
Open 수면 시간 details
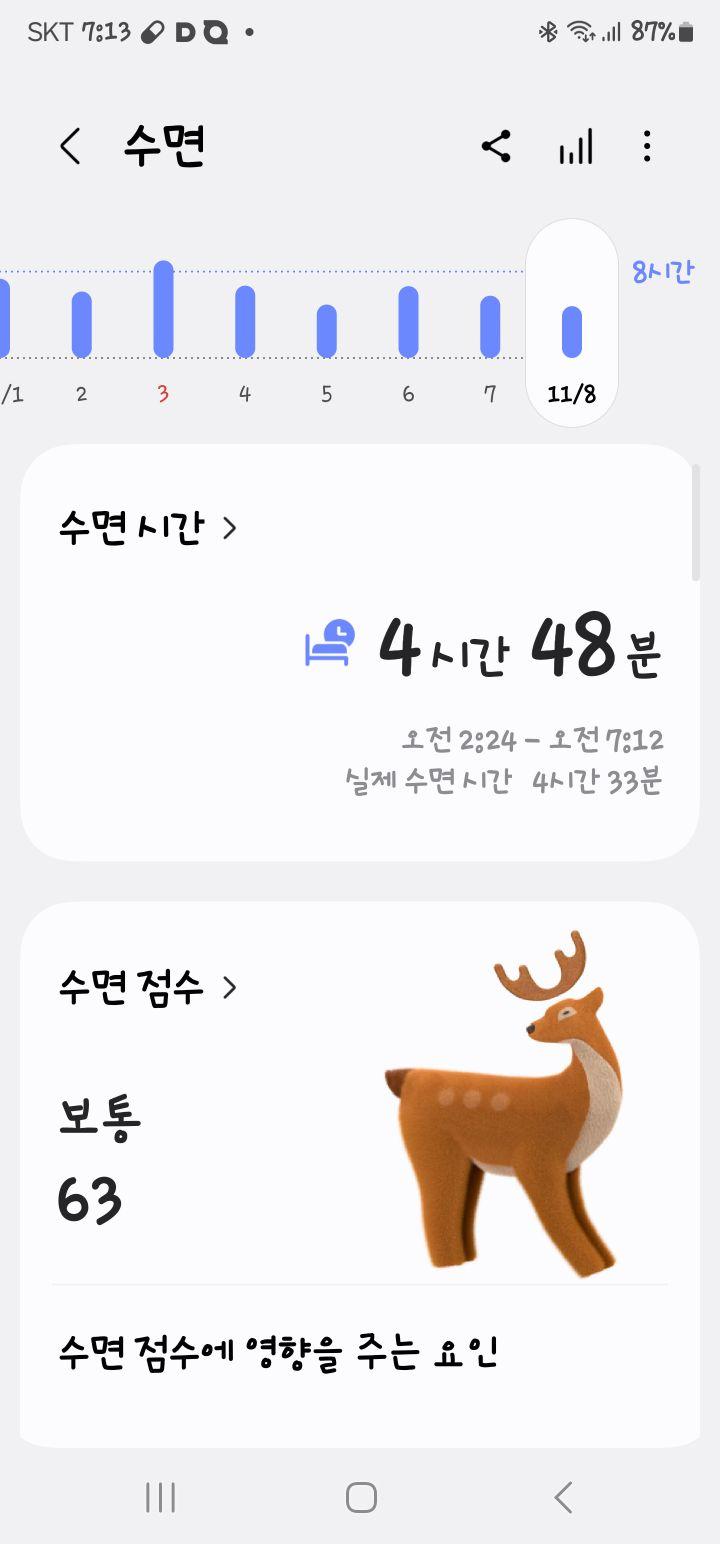148,527
